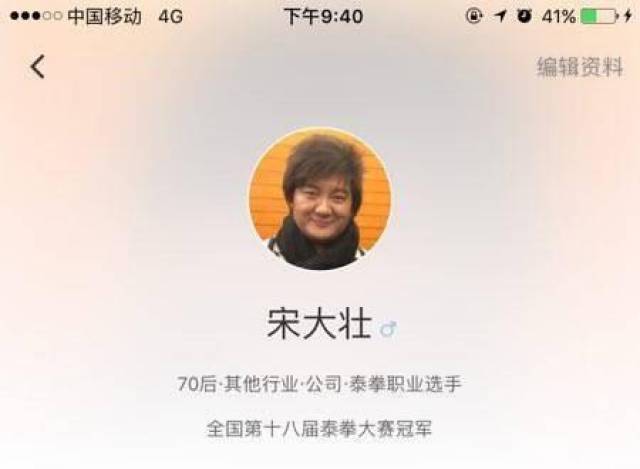Viewport: 640px width, 469px height.
Task: View 宋大壮's profile avatar photo
Action: click(320, 198)
